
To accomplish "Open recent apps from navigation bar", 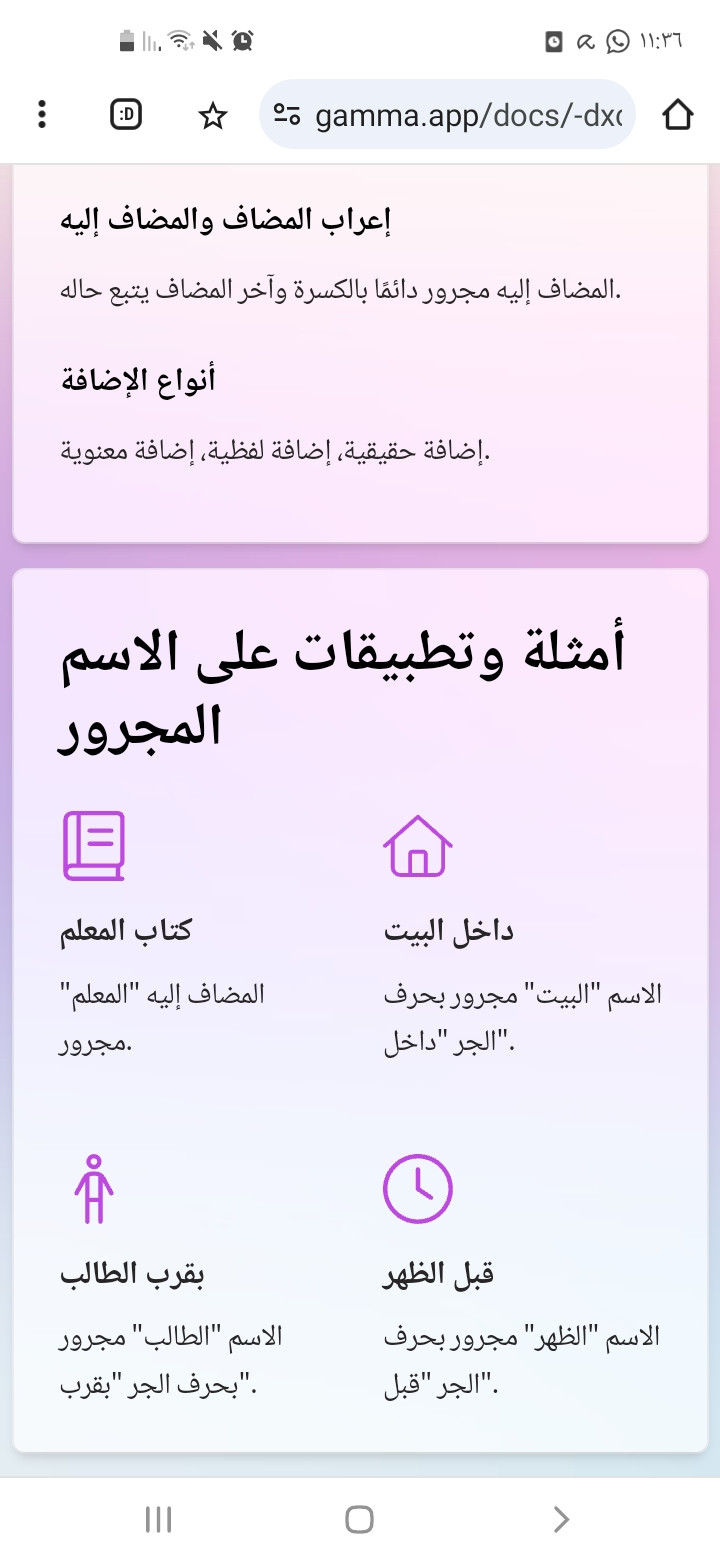I will 158,1520.
